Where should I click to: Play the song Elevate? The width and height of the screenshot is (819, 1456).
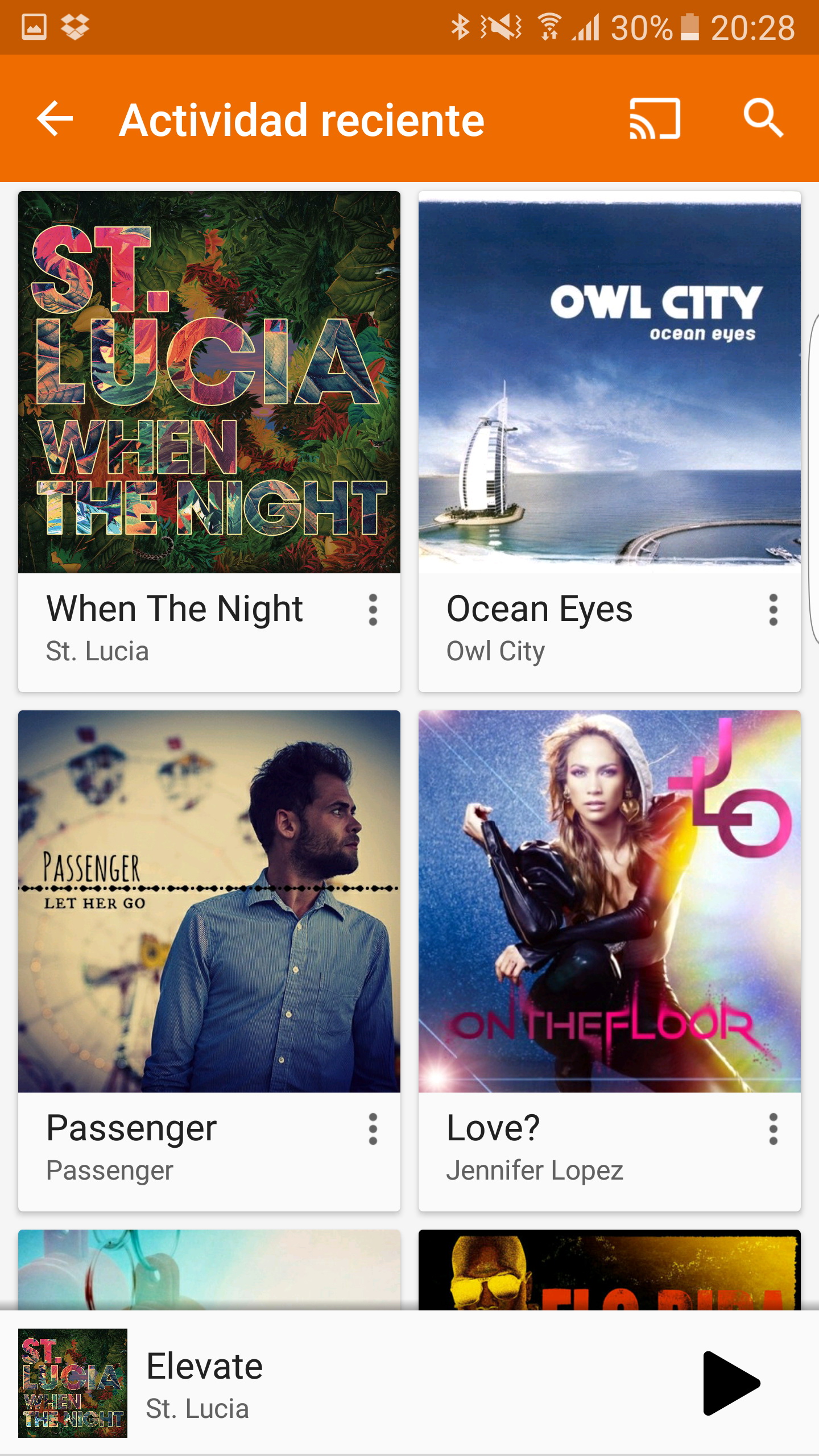point(731,1383)
